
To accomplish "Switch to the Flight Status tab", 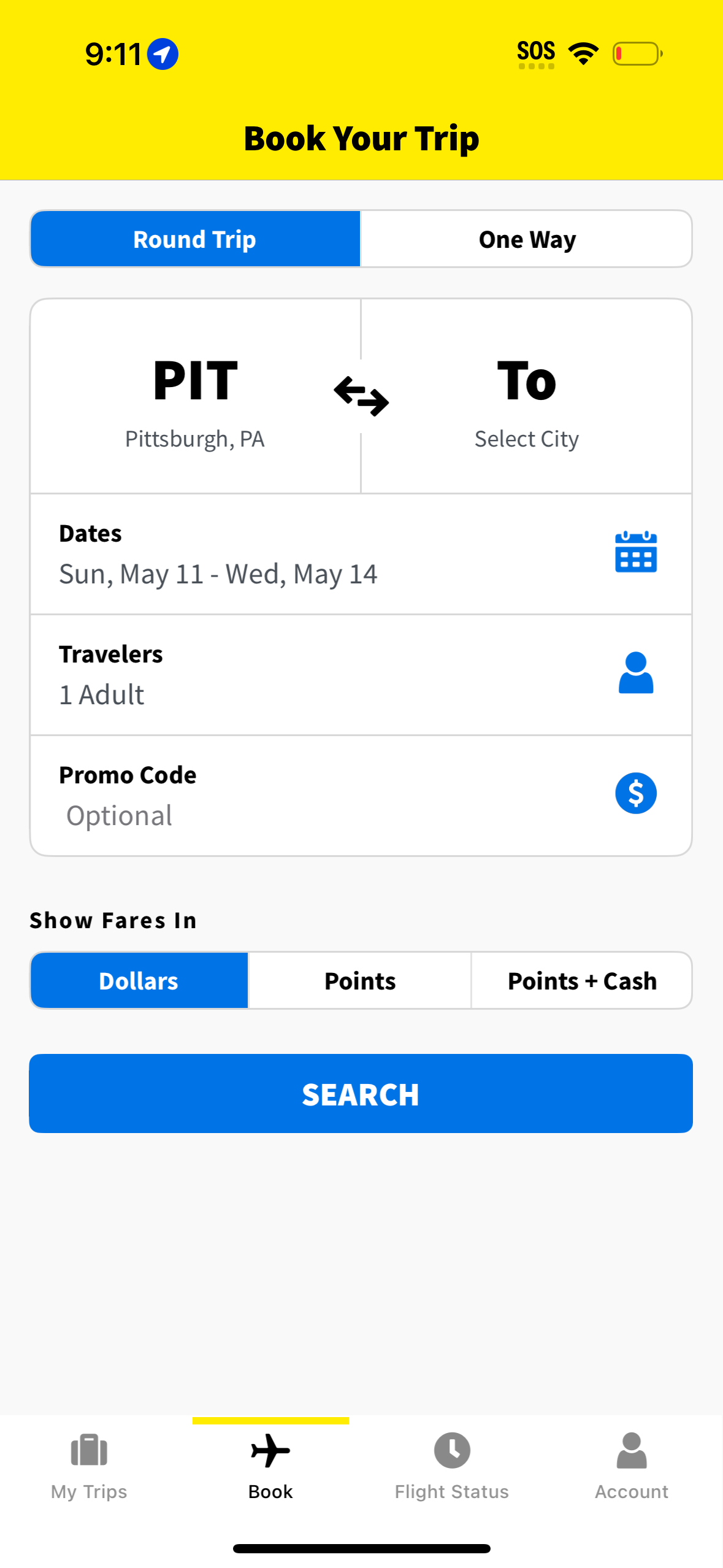I will 452,1472.
